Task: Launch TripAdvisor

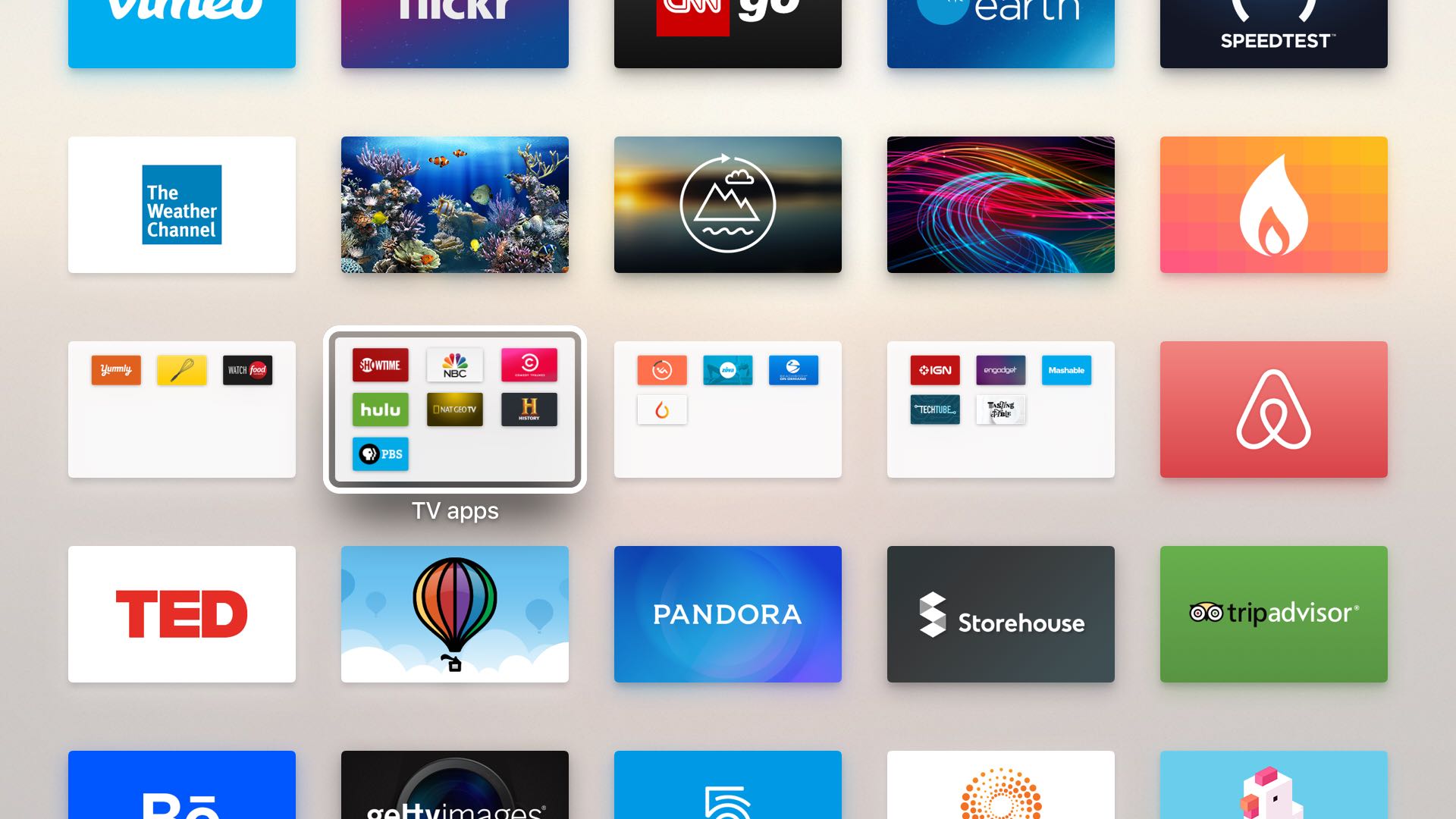Action: [1274, 614]
